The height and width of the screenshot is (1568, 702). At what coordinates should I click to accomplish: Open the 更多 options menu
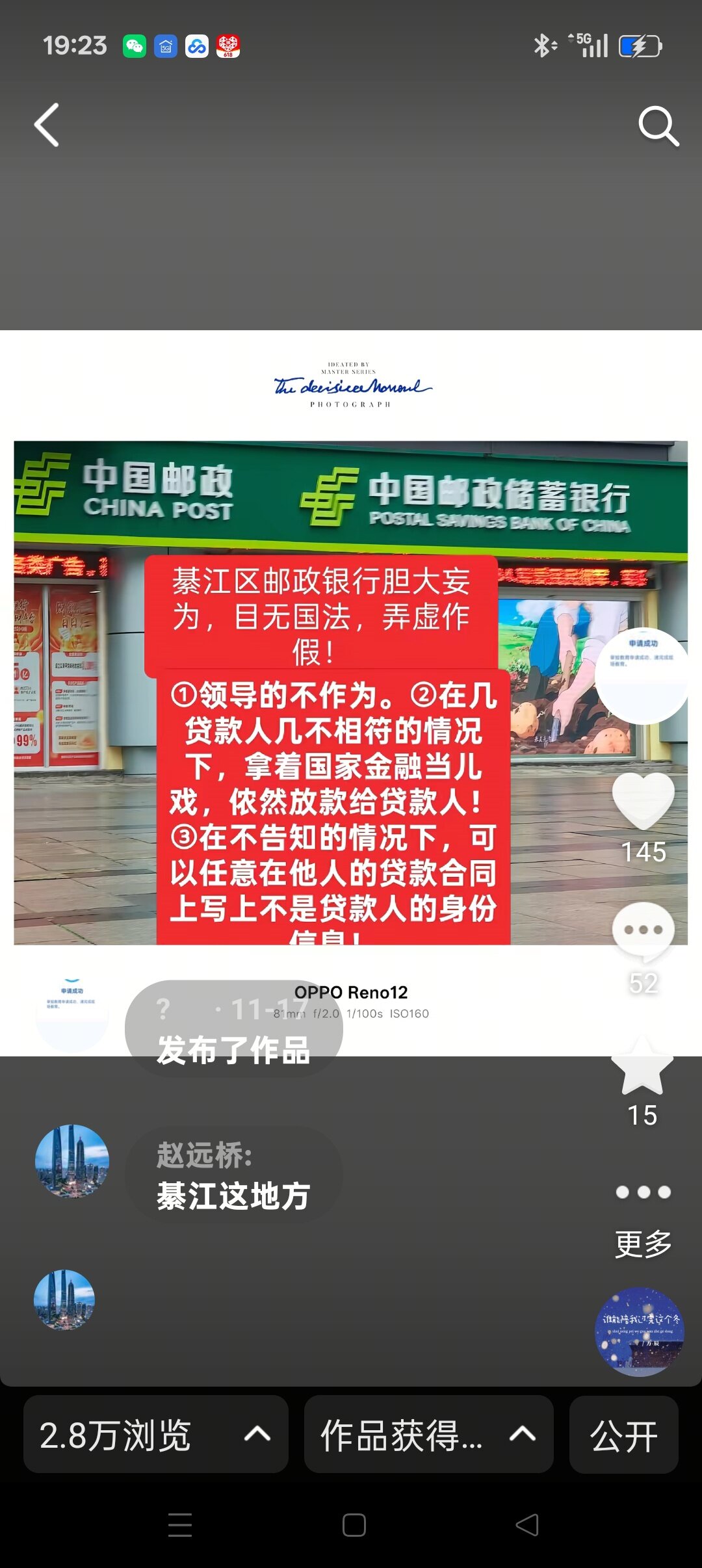643,1214
